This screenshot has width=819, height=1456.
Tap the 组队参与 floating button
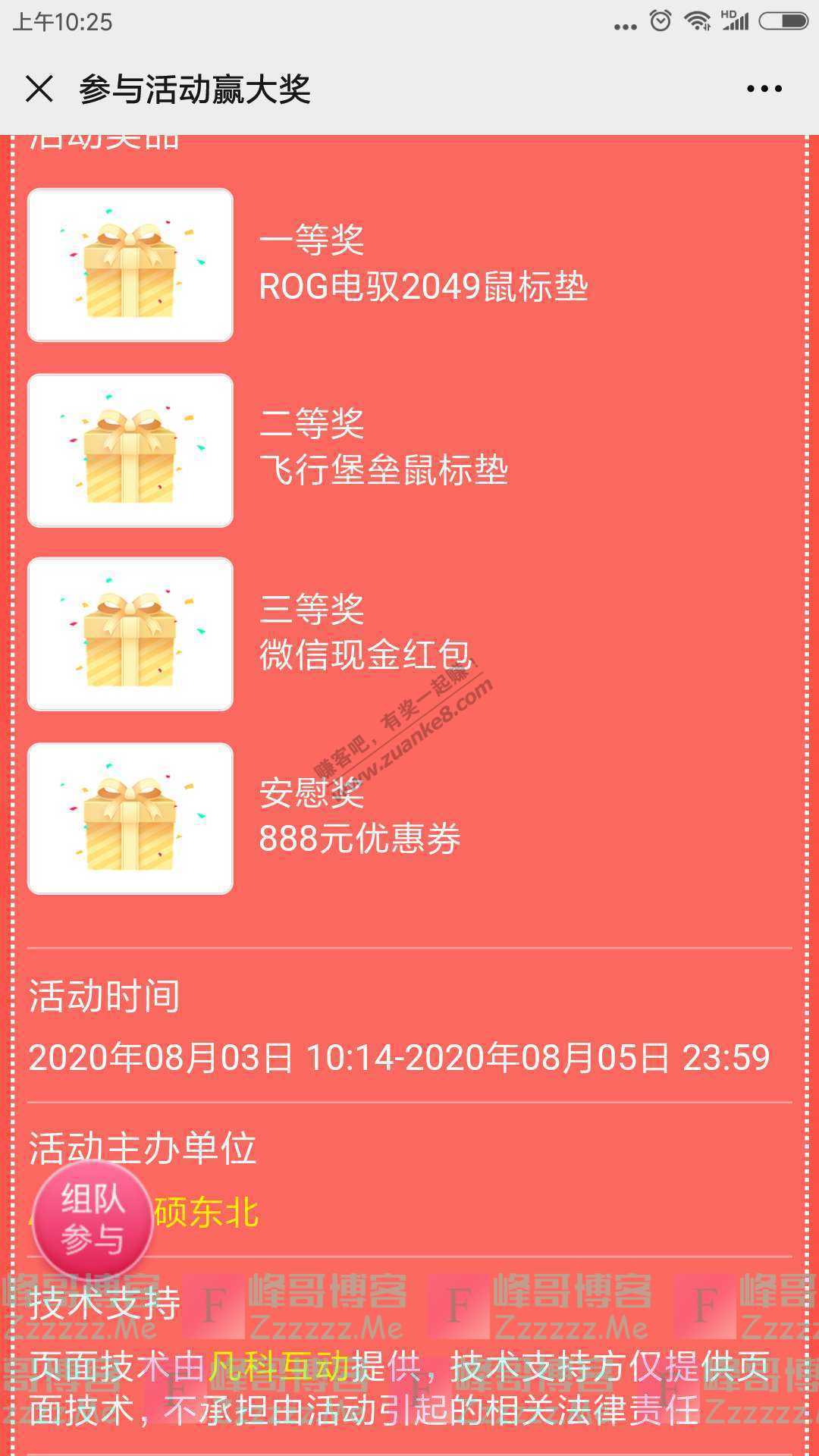[x=93, y=1220]
